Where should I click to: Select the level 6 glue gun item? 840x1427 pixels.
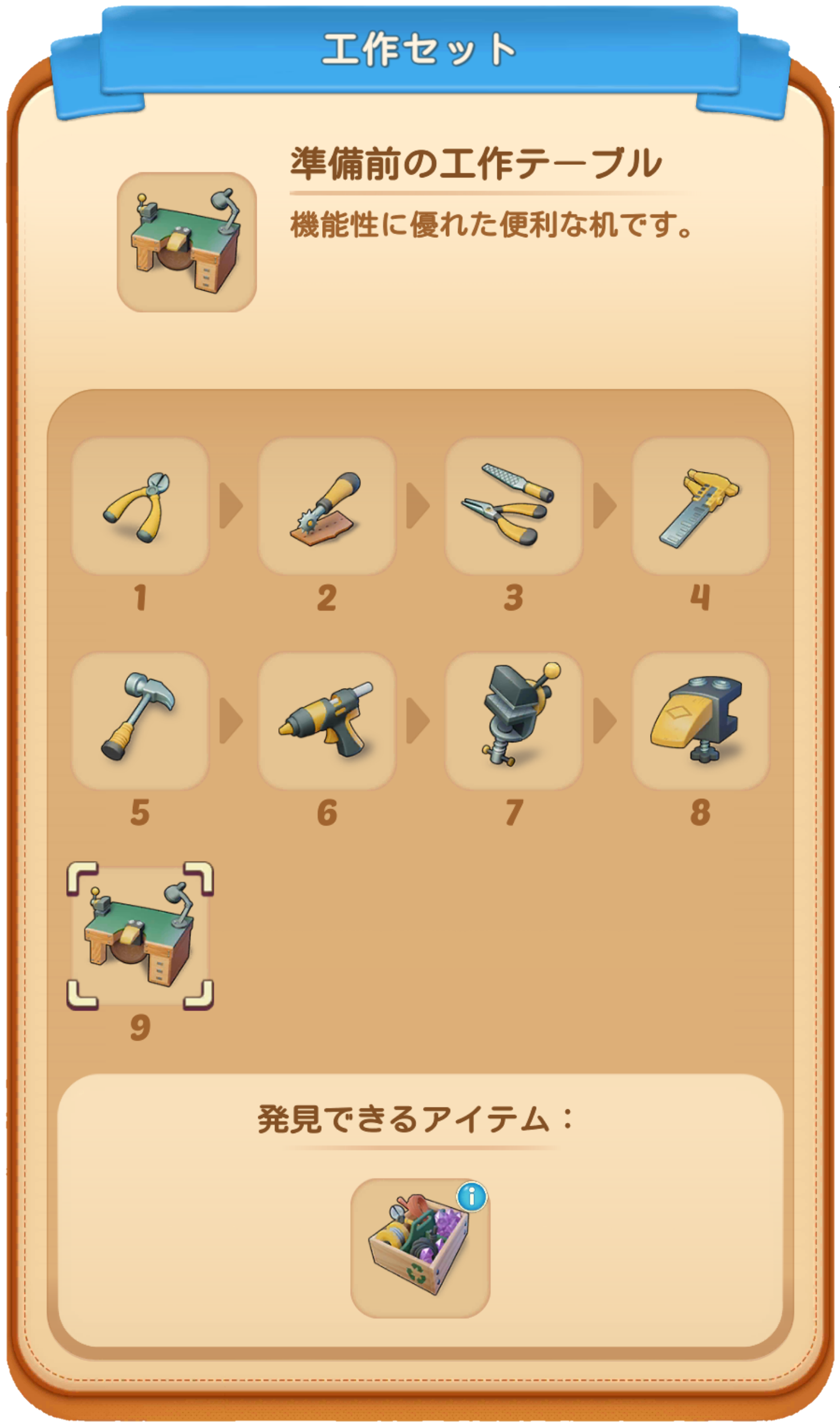327,721
